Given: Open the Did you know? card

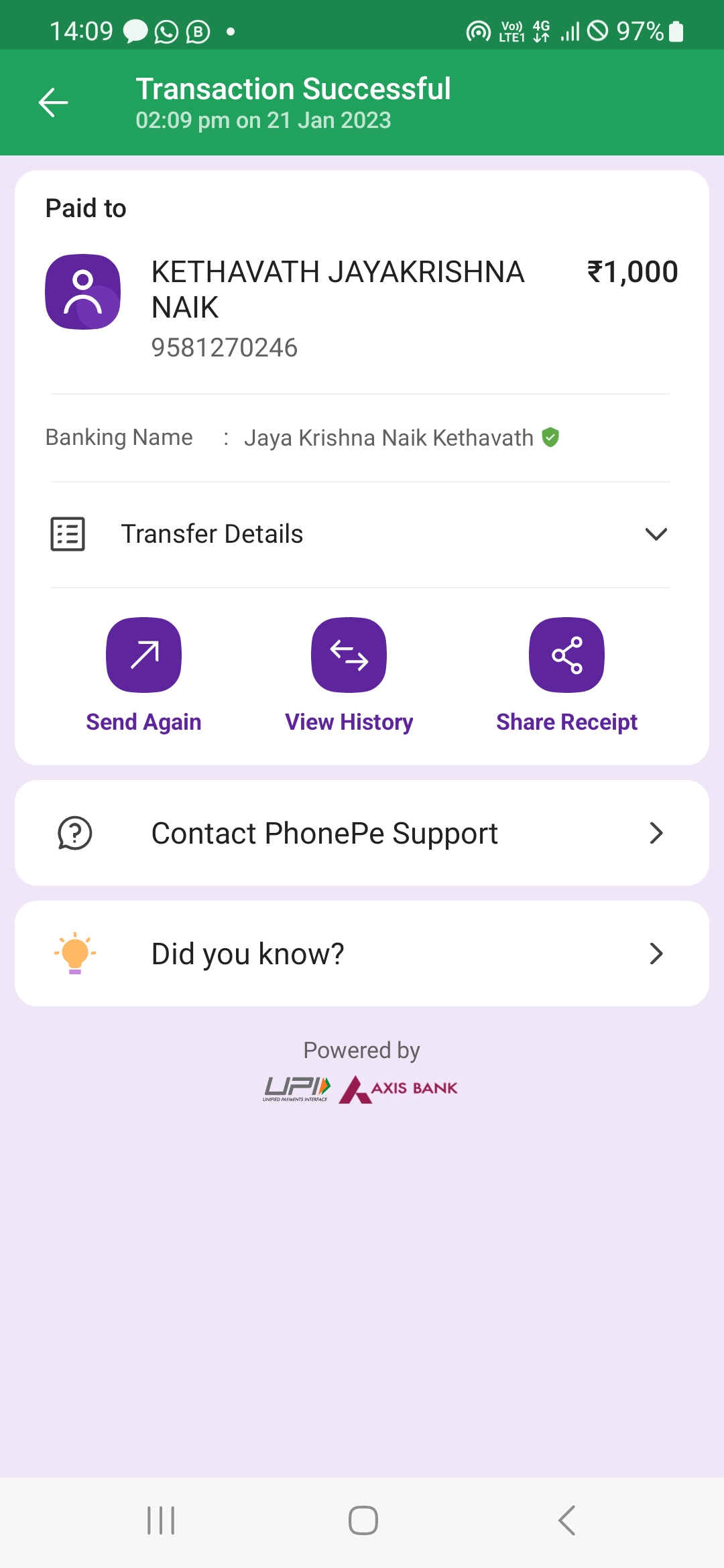Looking at the screenshot, I should click(x=362, y=954).
